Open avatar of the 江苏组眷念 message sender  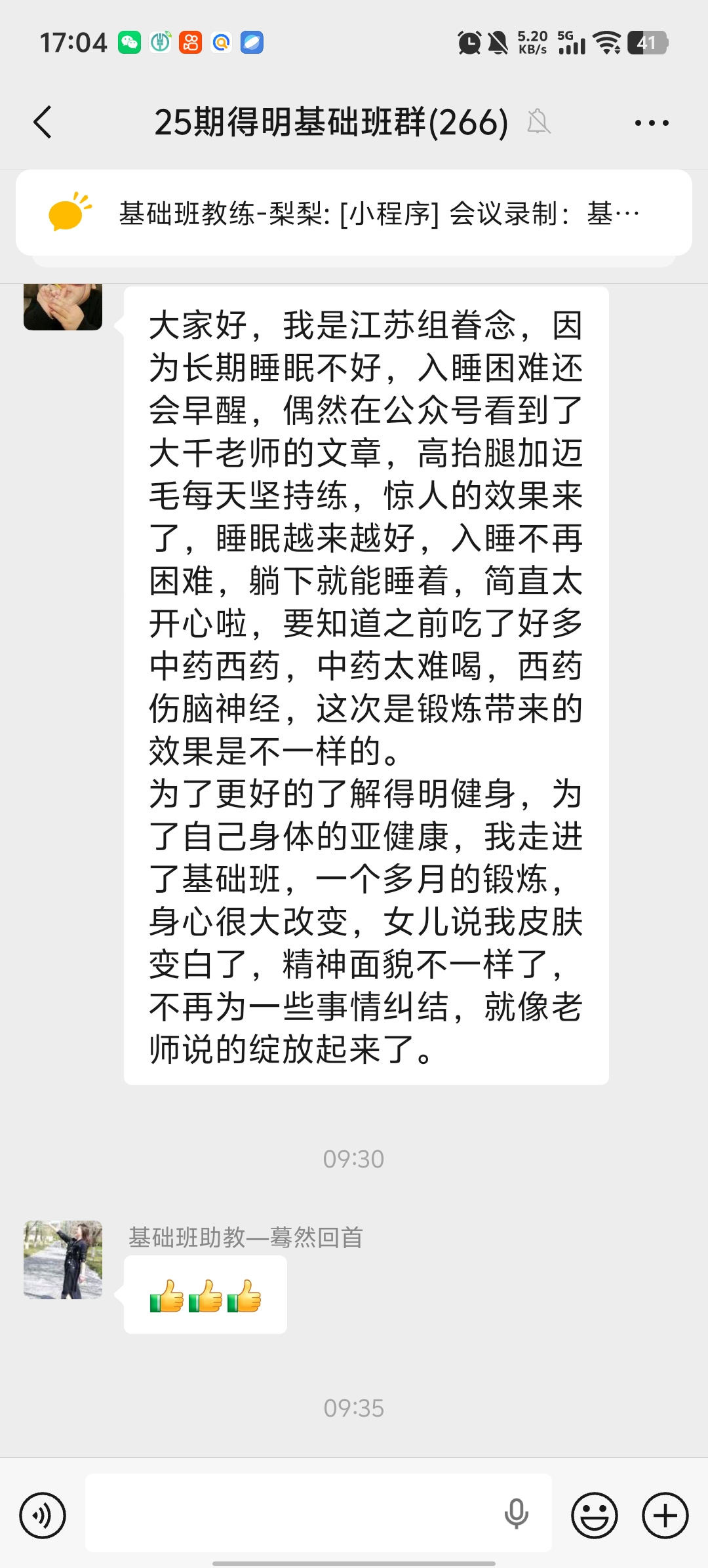pos(63,307)
